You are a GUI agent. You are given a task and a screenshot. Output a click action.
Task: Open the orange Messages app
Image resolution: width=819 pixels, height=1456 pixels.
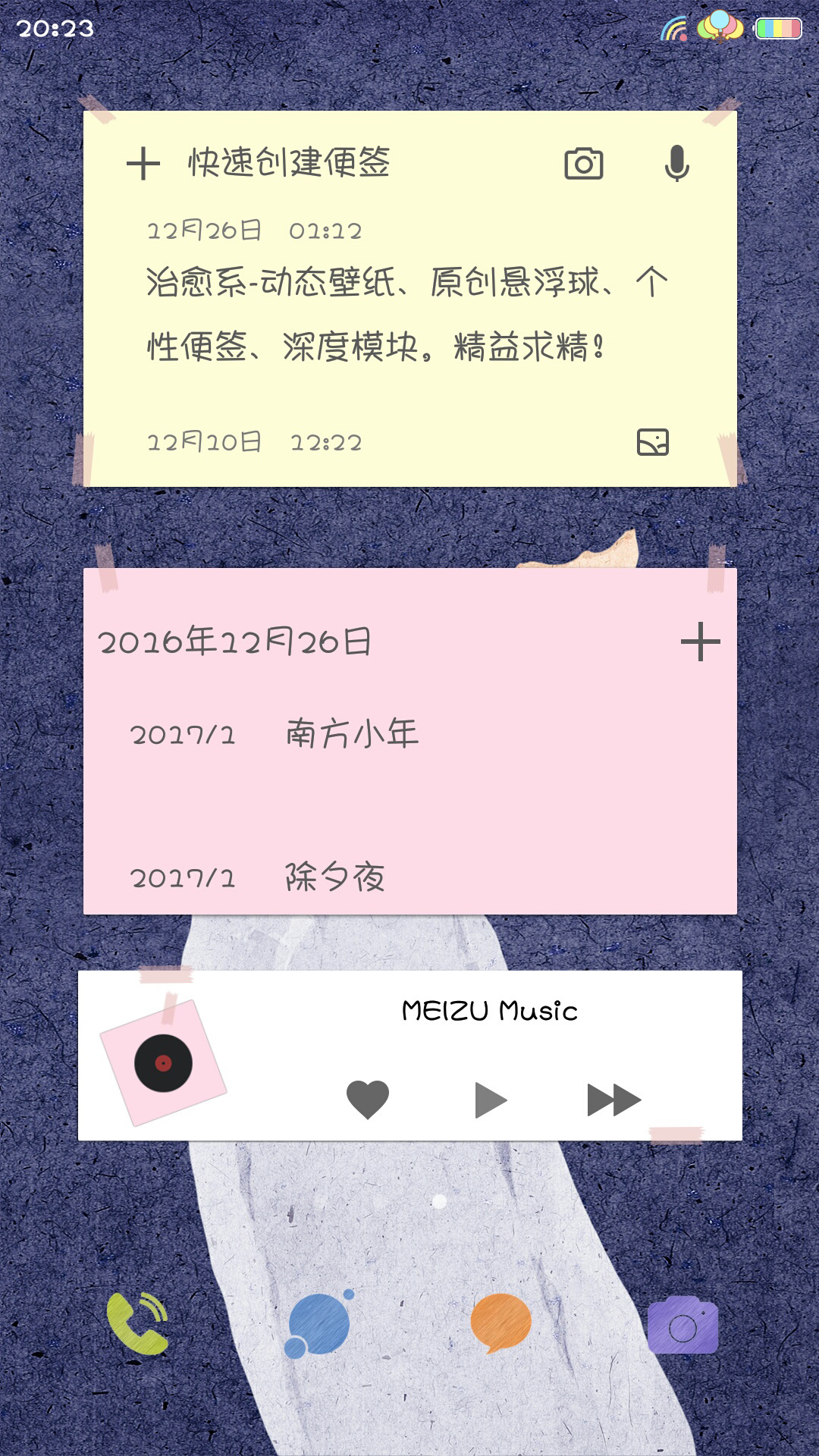tap(500, 1323)
